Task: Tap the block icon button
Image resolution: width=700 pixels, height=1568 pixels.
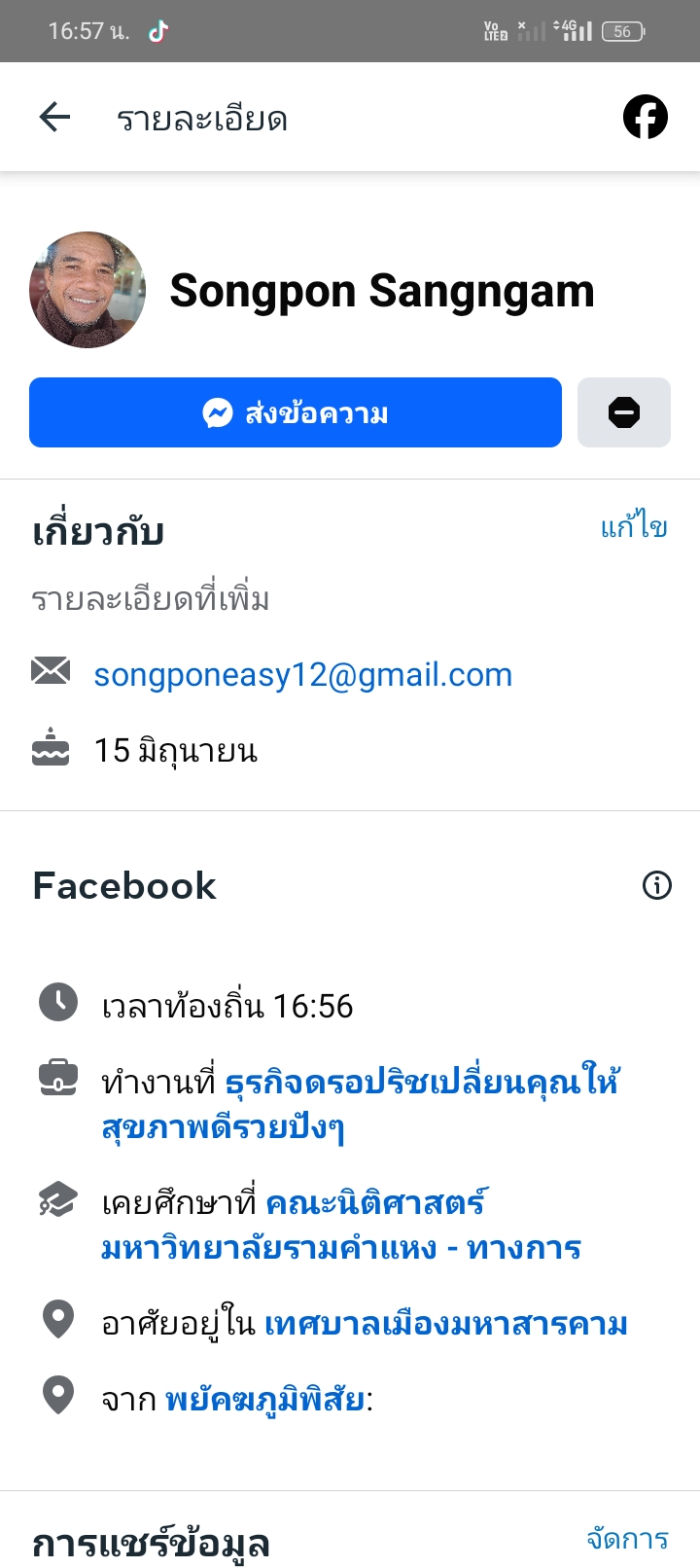Action: 623,413
